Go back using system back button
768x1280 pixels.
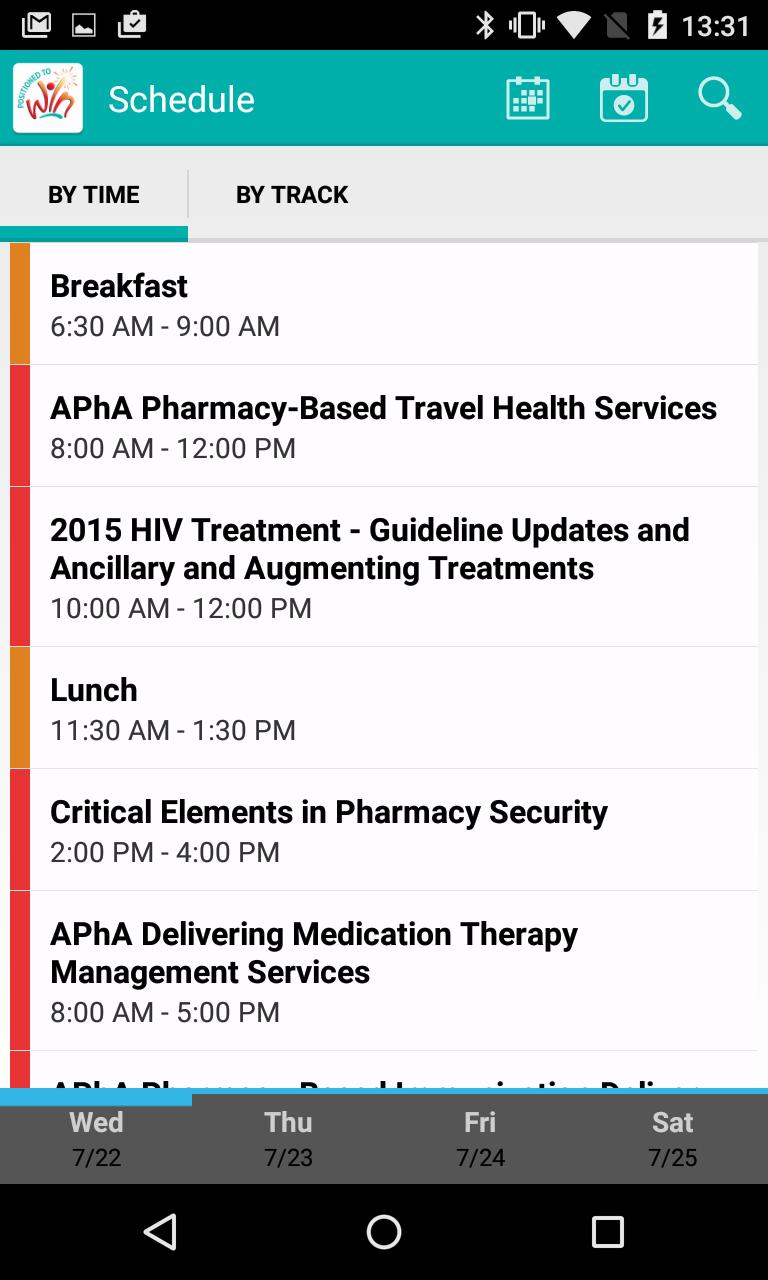pyautogui.click(x=160, y=1232)
